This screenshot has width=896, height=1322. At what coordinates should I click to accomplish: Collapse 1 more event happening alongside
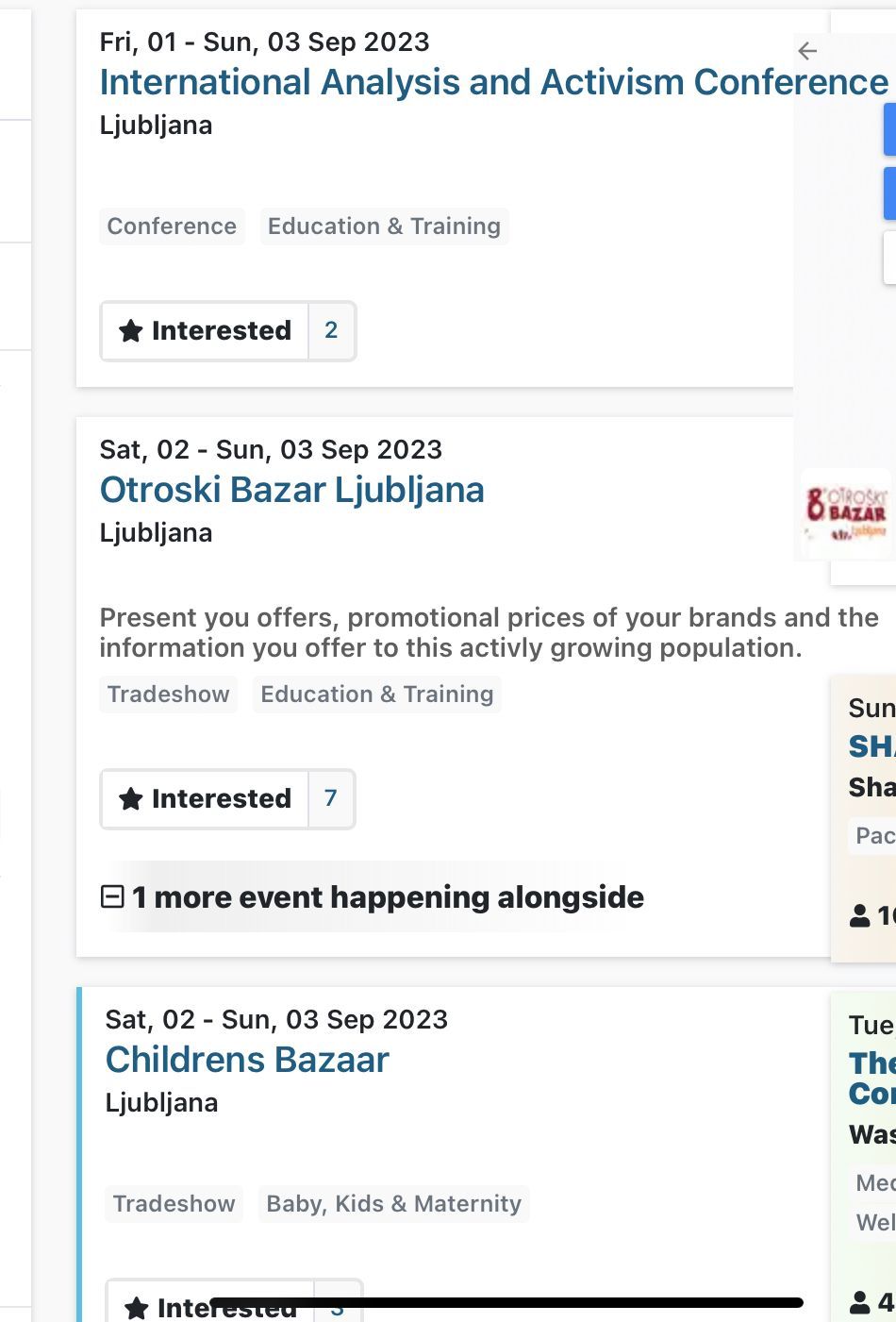point(112,896)
